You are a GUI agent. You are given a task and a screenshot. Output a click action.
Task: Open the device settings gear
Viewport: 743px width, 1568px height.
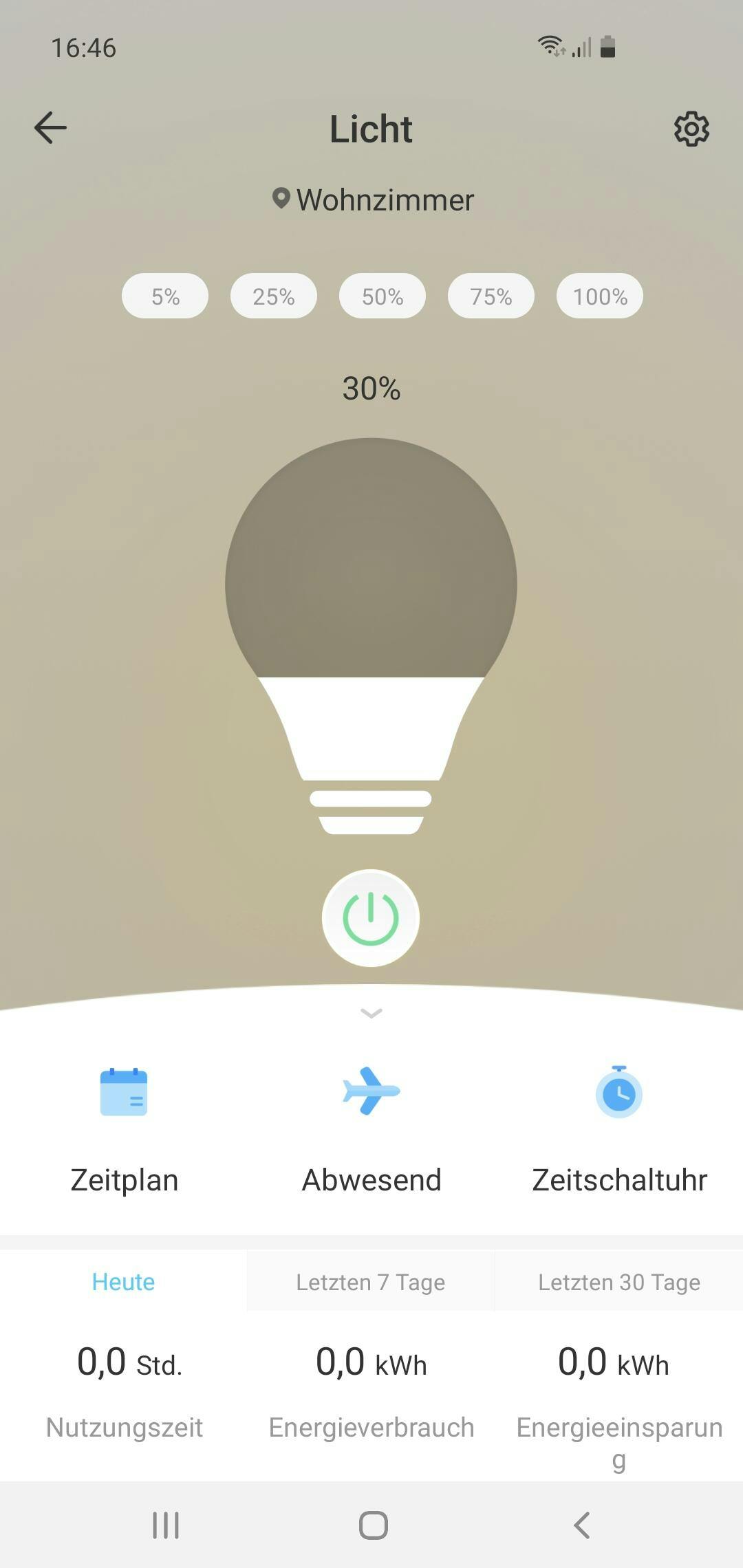pyautogui.click(x=691, y=129)
